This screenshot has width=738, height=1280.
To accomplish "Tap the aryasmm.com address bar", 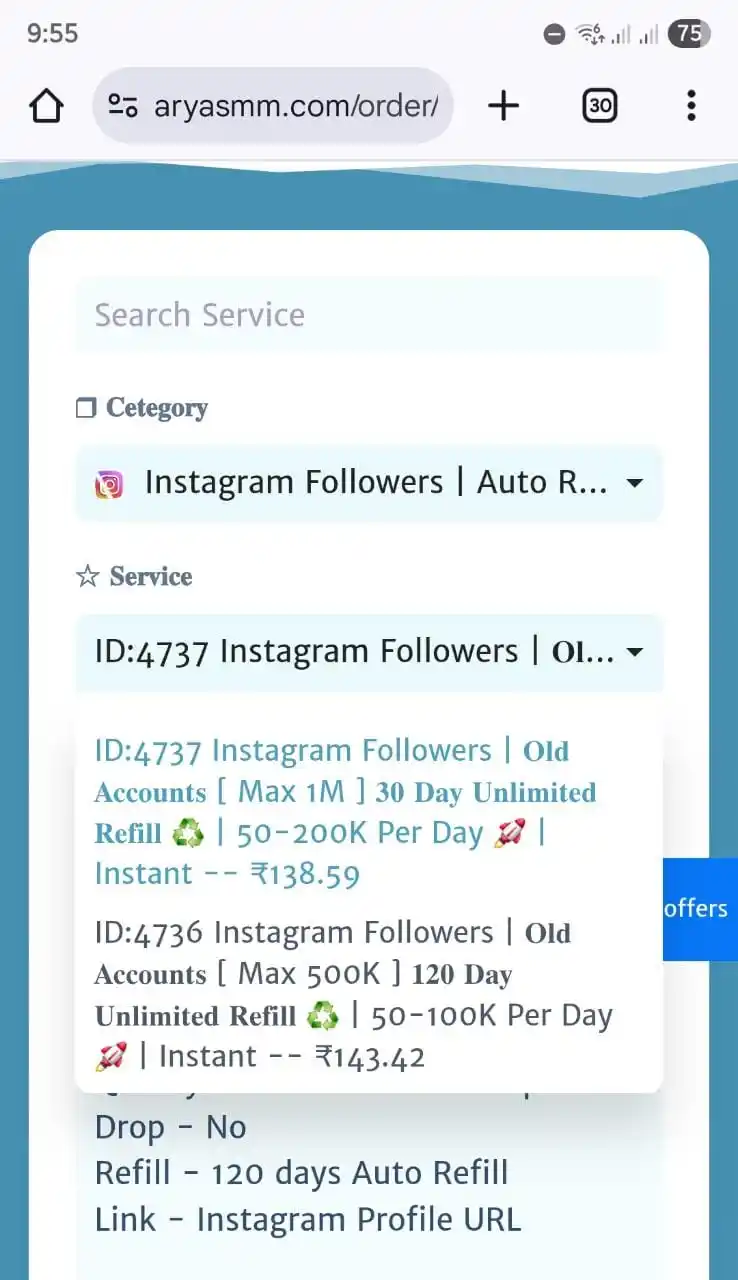I will coord(290,106).
